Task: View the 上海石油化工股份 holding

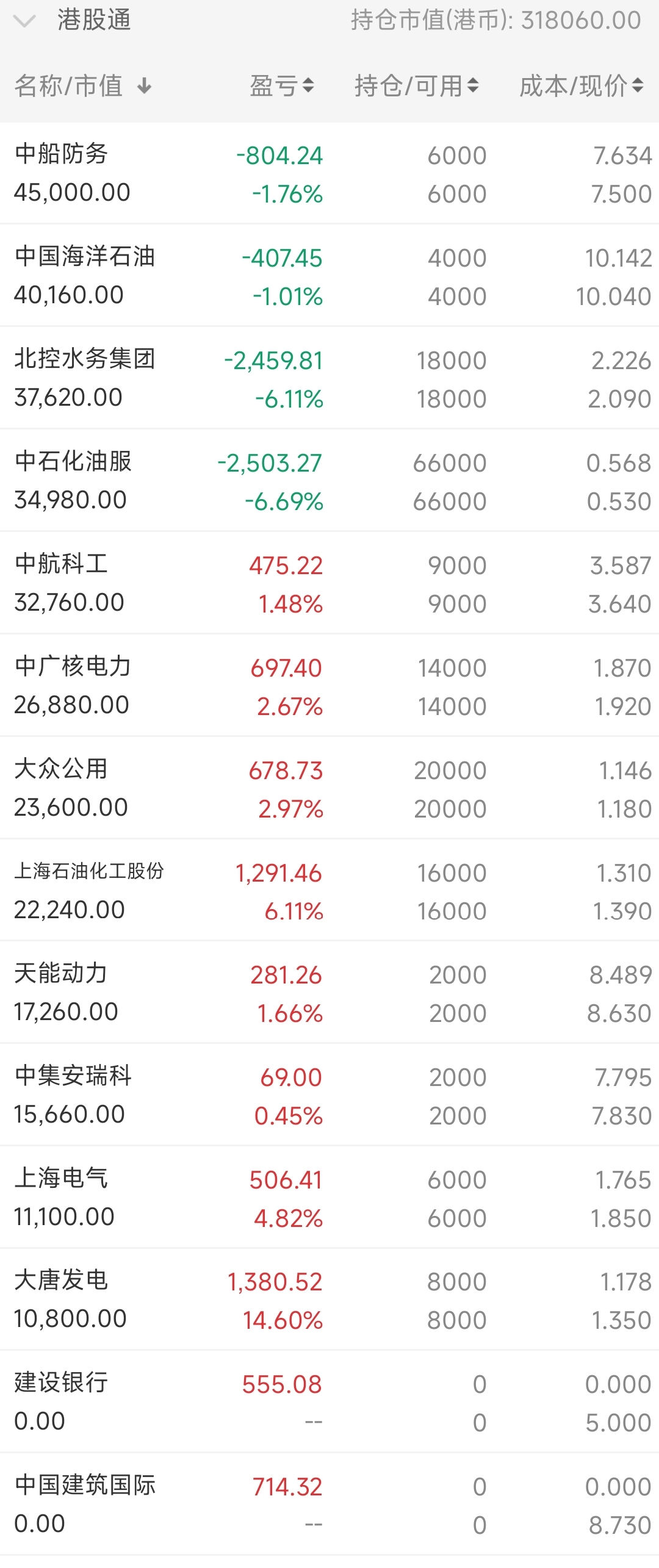Action: tap(329, 891)
